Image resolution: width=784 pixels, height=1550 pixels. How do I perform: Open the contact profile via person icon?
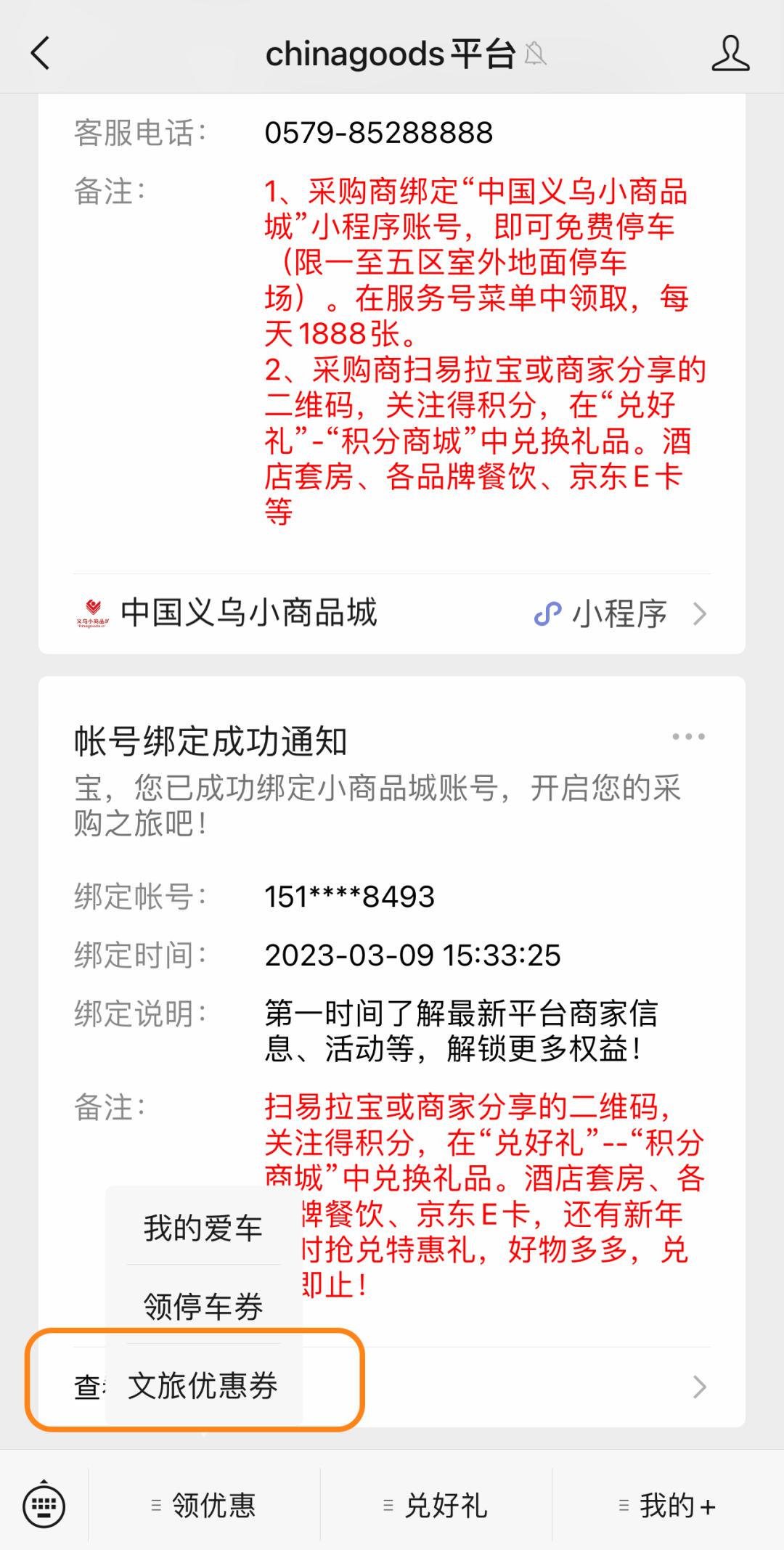pos(731,54)
